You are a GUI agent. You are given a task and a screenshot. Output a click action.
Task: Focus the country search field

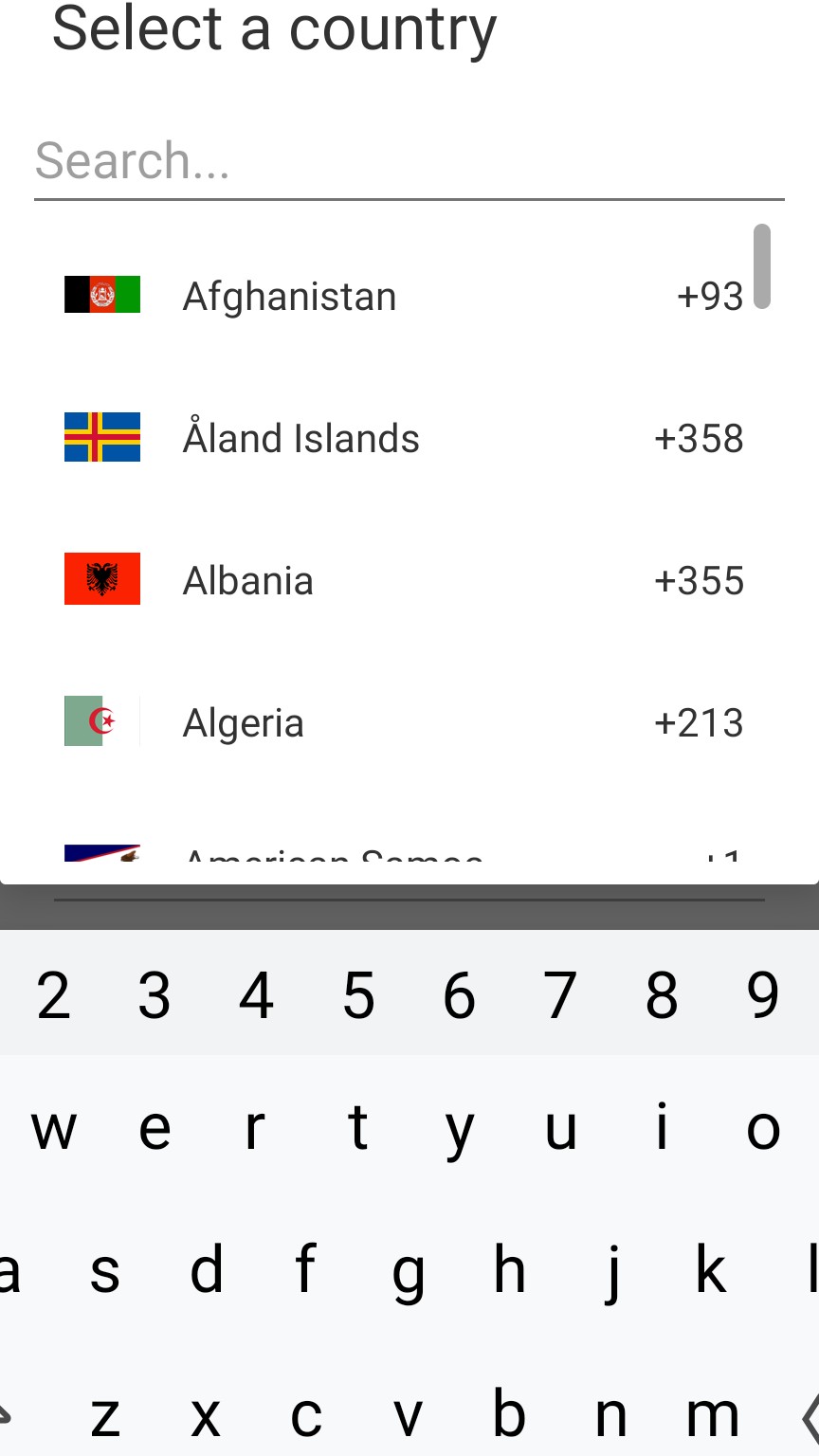point(408,161)
